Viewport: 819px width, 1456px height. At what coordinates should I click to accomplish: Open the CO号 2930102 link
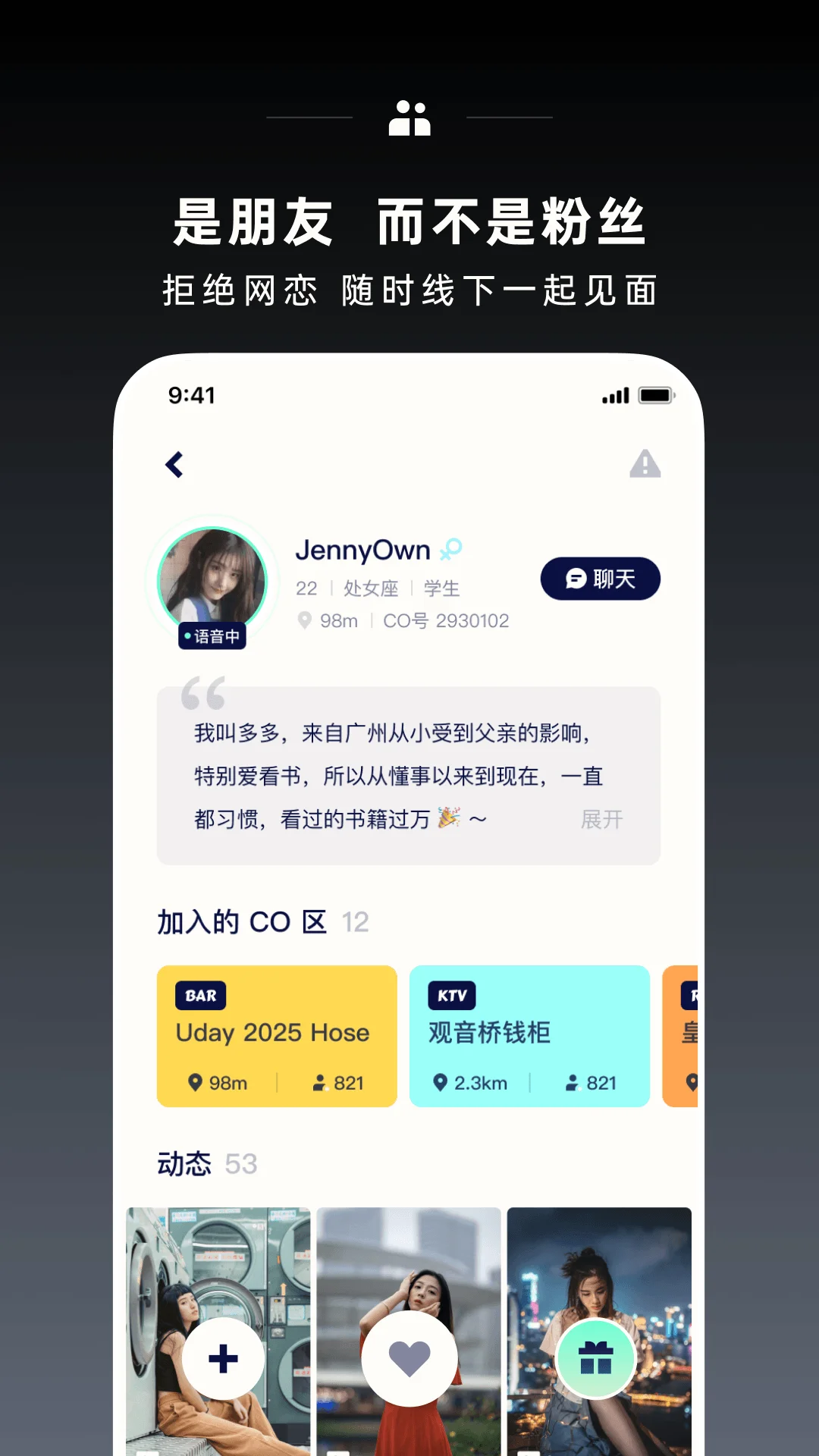tap(447, 620)
